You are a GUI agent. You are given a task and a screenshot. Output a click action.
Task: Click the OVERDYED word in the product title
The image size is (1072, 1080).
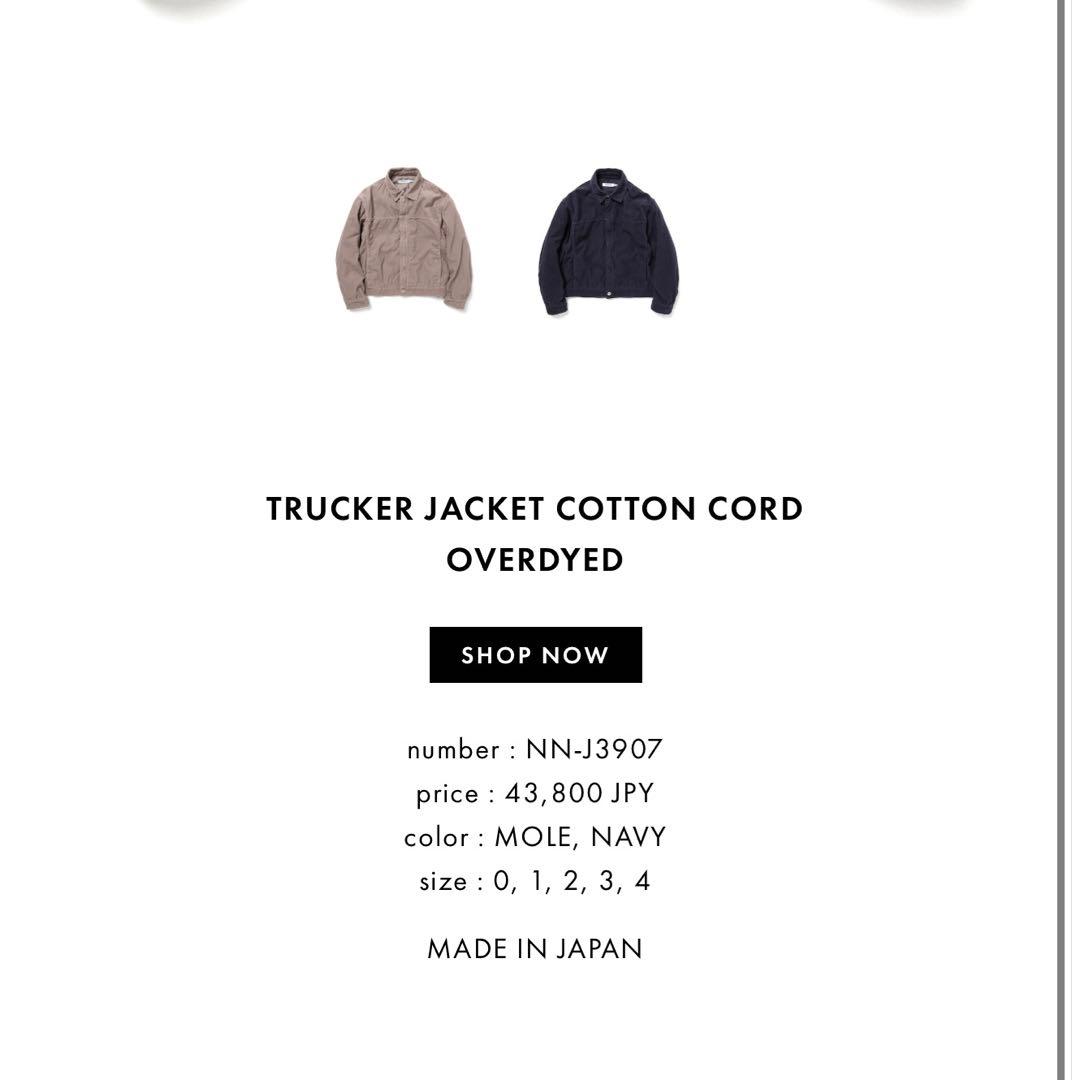[535, 559]
